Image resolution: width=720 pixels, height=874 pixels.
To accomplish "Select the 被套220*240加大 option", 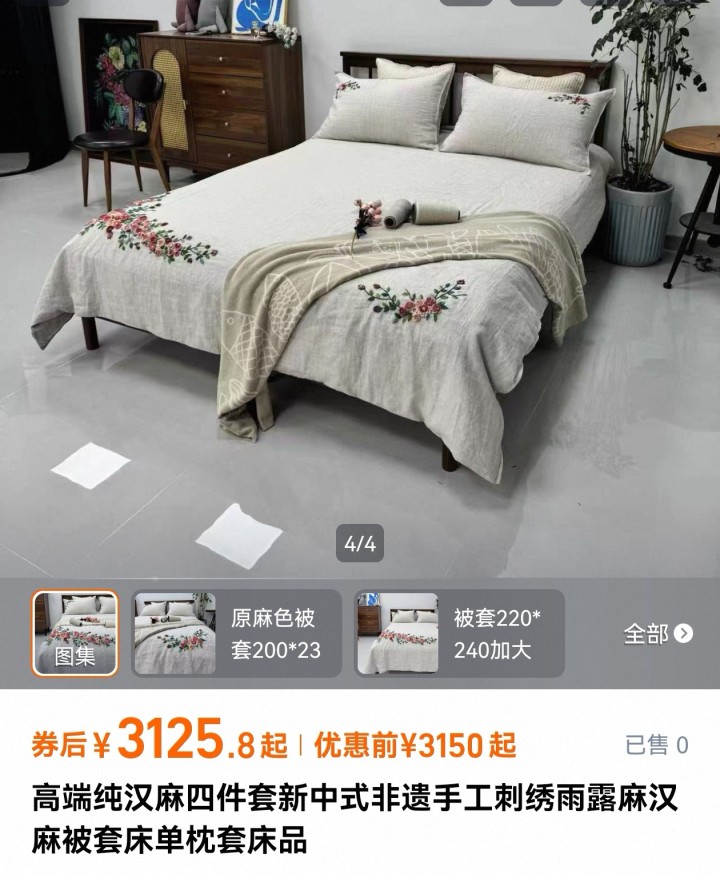I will (x=459, y=634).
